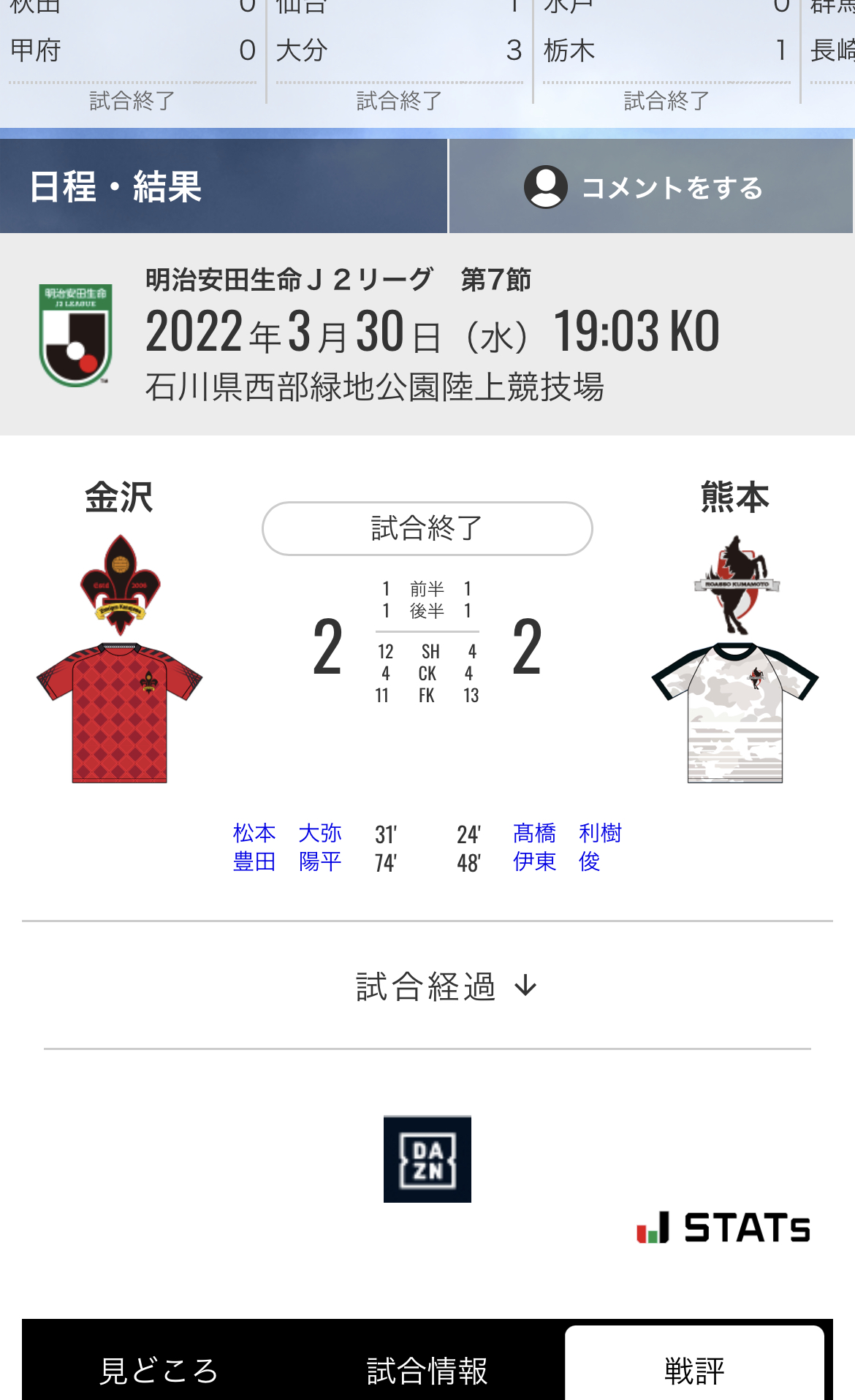
Task: Open the 日程・結果 schedule and results section
Action: [223, 186]
